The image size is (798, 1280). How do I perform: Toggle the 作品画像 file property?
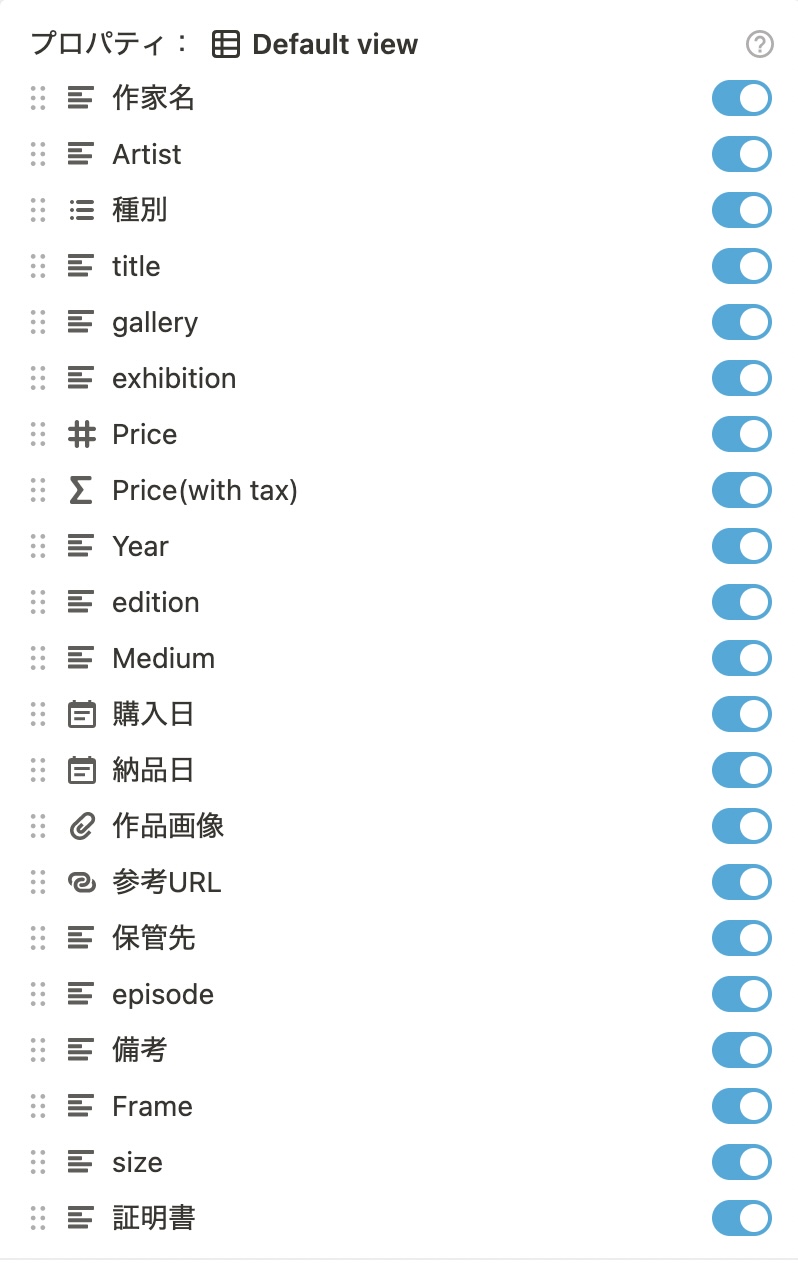742,826
